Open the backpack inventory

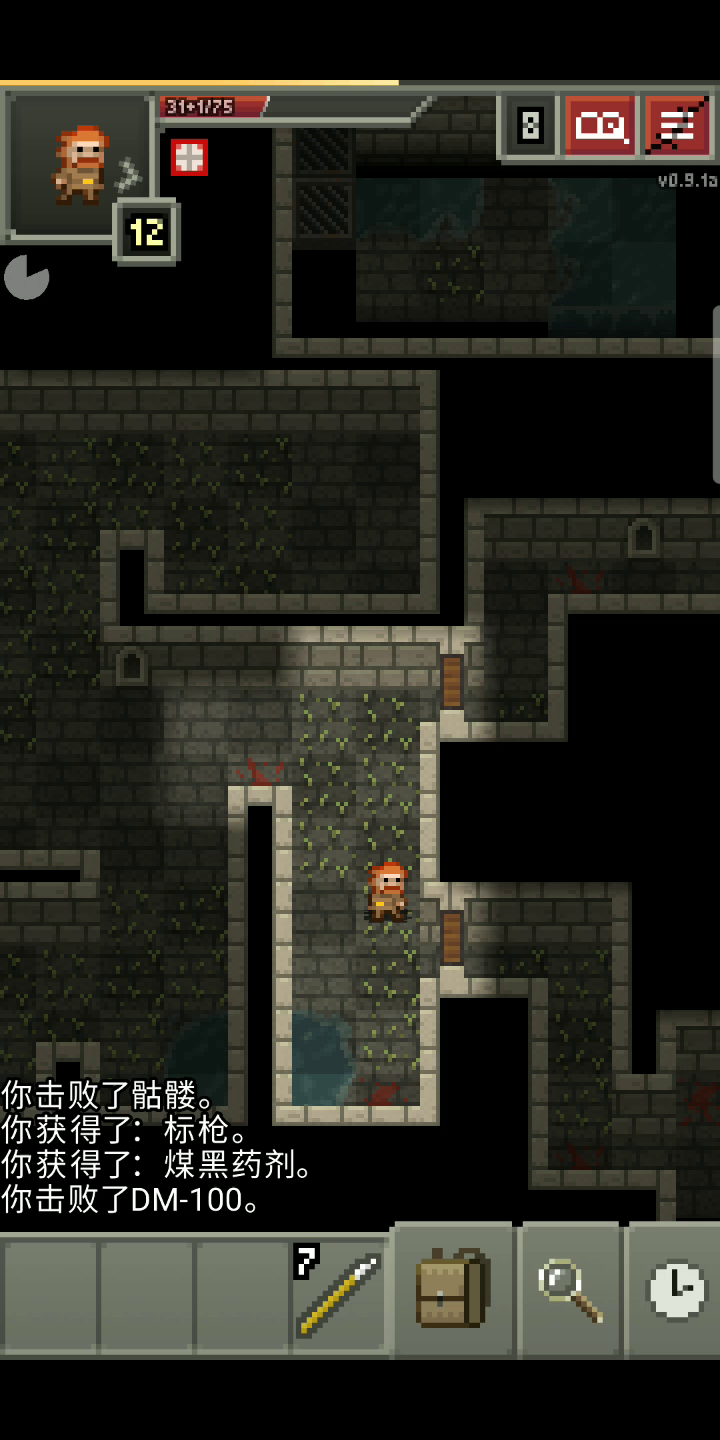pos(453,1290)
